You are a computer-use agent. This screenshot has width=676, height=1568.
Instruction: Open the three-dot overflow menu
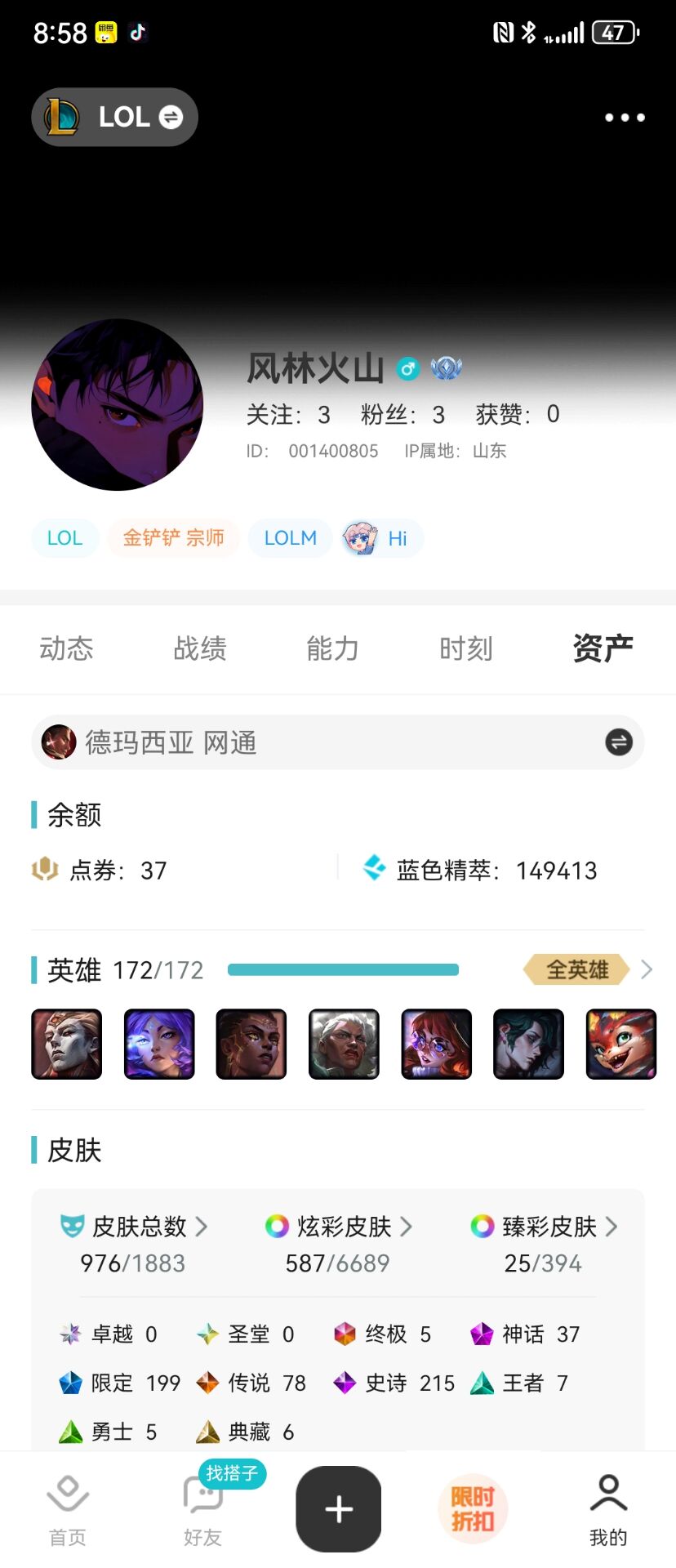point(625,118)
